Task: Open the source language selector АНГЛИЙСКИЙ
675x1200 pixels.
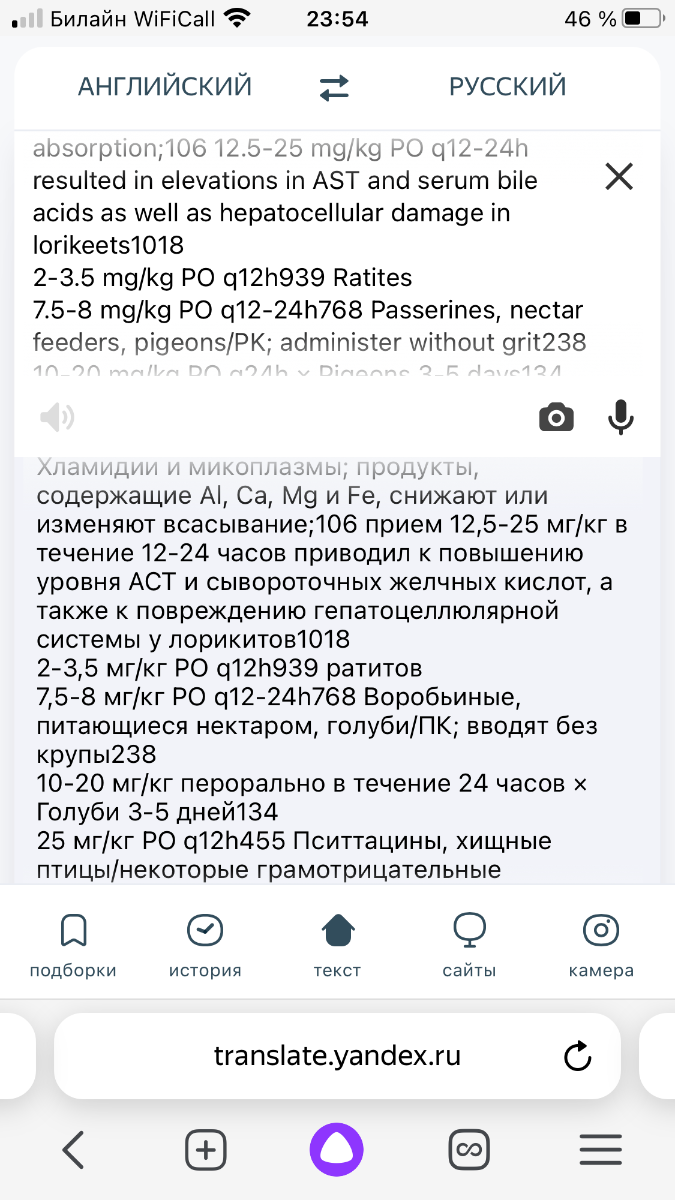Action: click(x=165, y=87)
